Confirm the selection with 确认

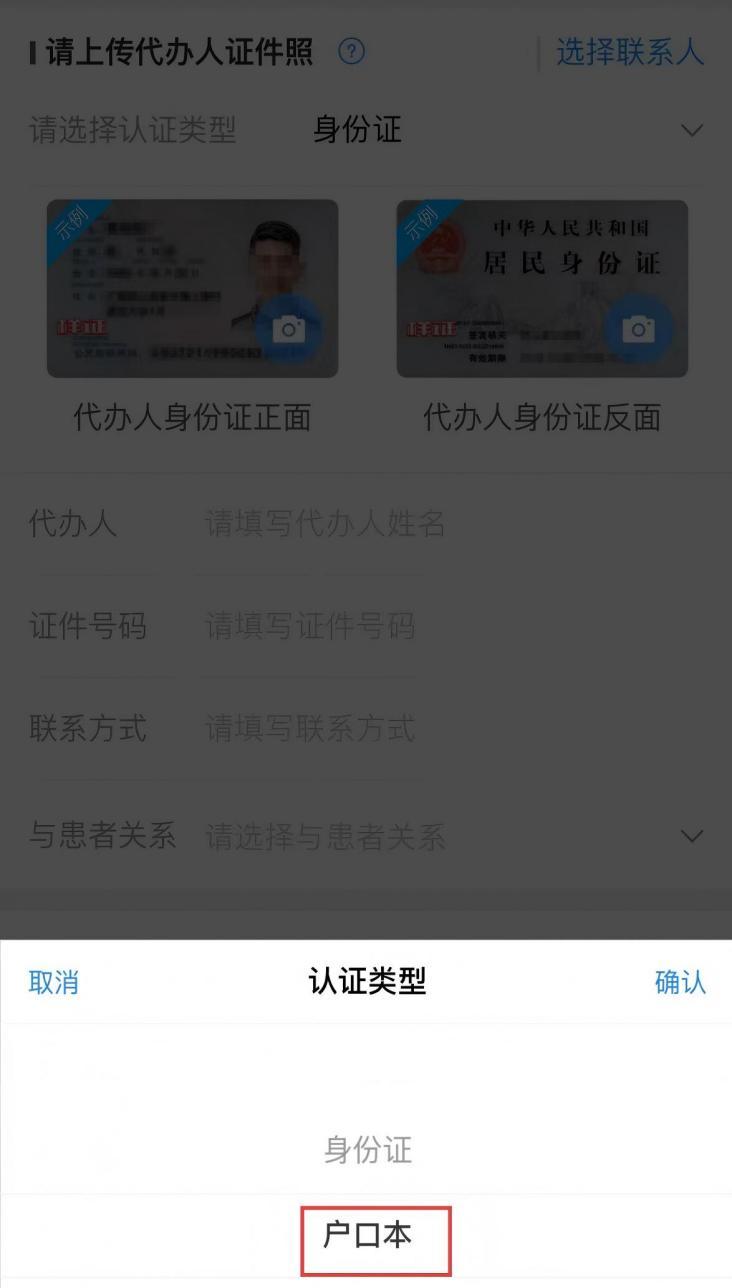point(680,982)
